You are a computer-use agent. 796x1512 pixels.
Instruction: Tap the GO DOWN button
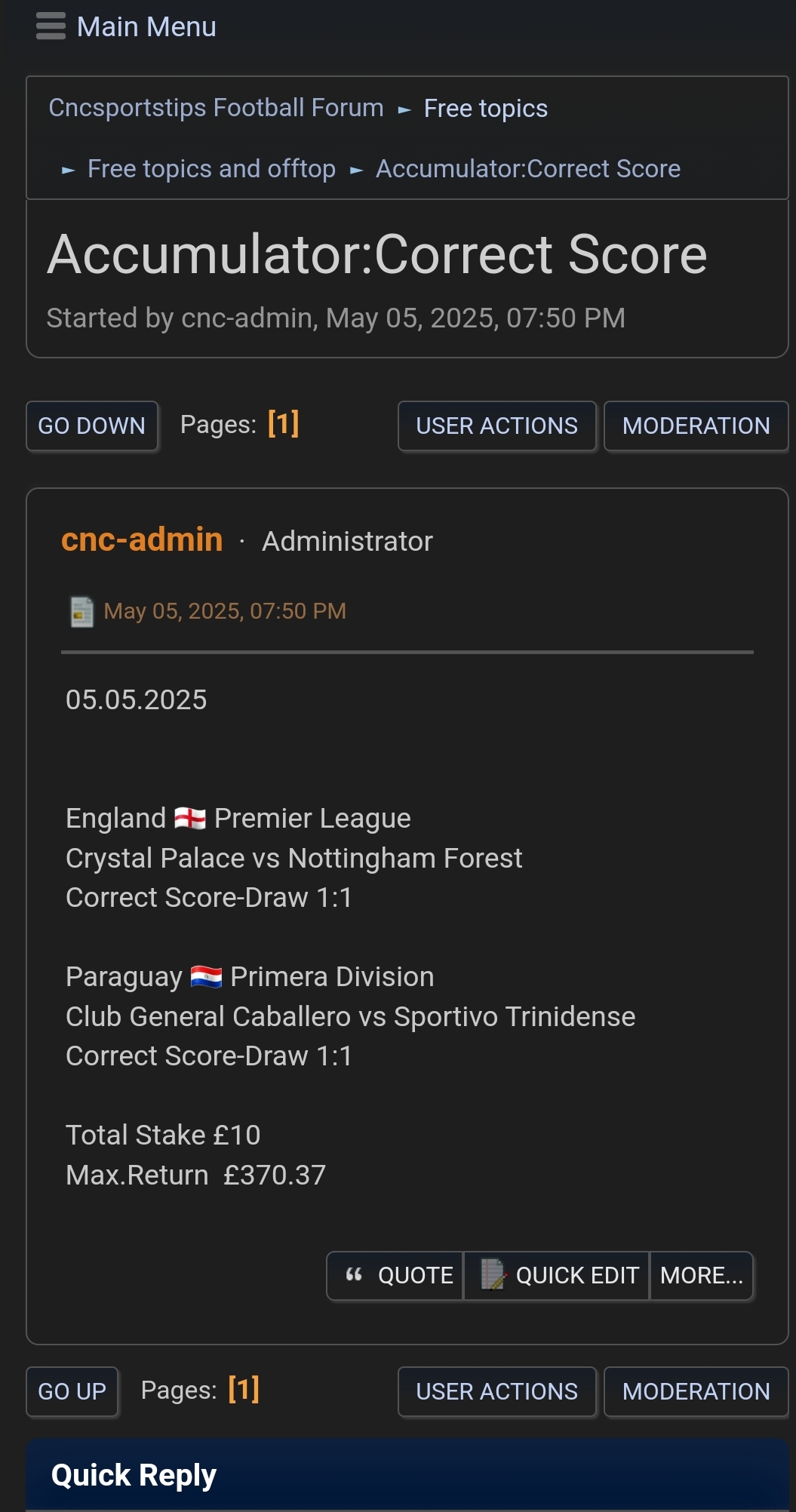click(x=92, y=426)
